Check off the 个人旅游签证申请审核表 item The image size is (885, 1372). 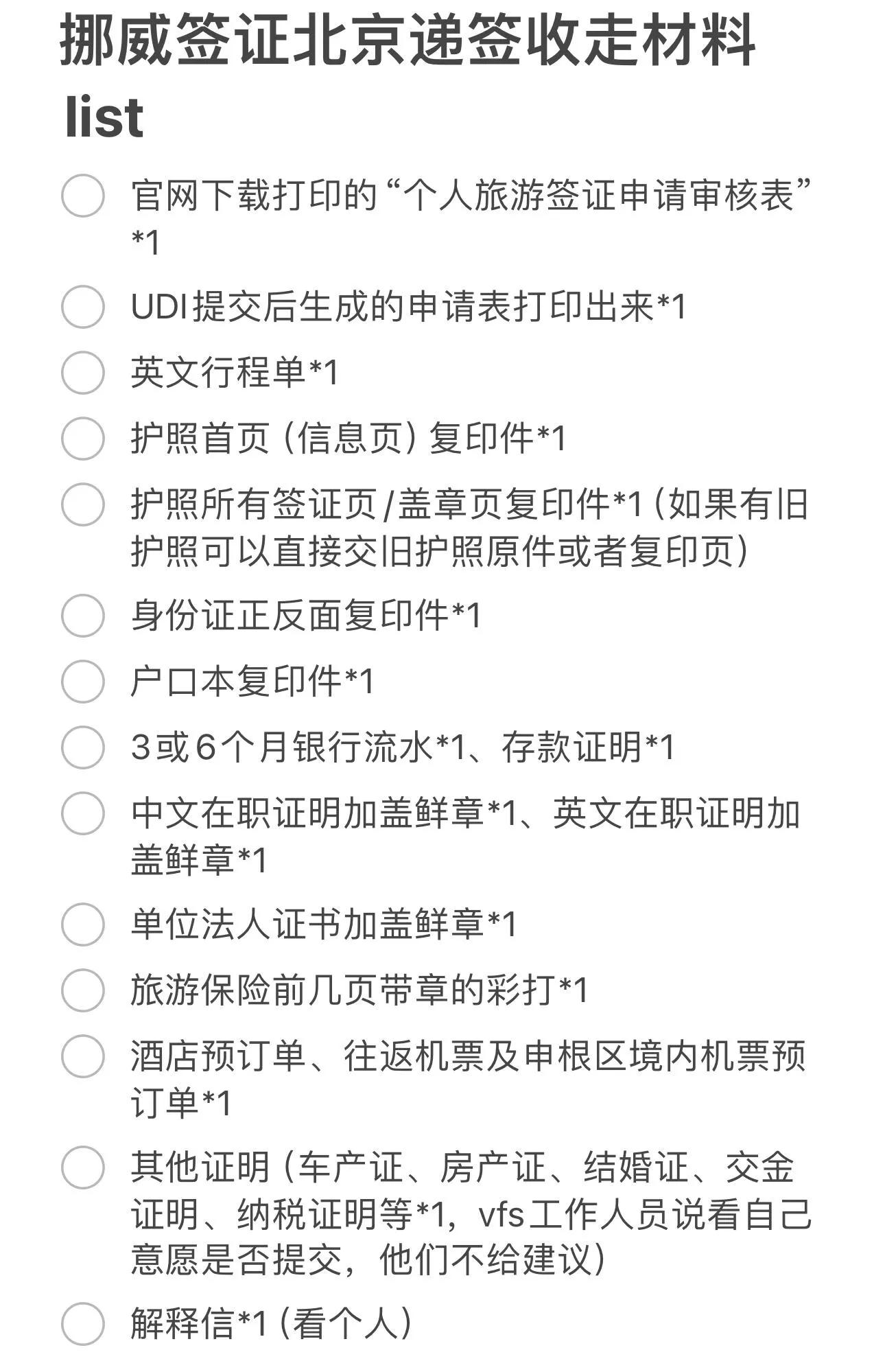83,196
